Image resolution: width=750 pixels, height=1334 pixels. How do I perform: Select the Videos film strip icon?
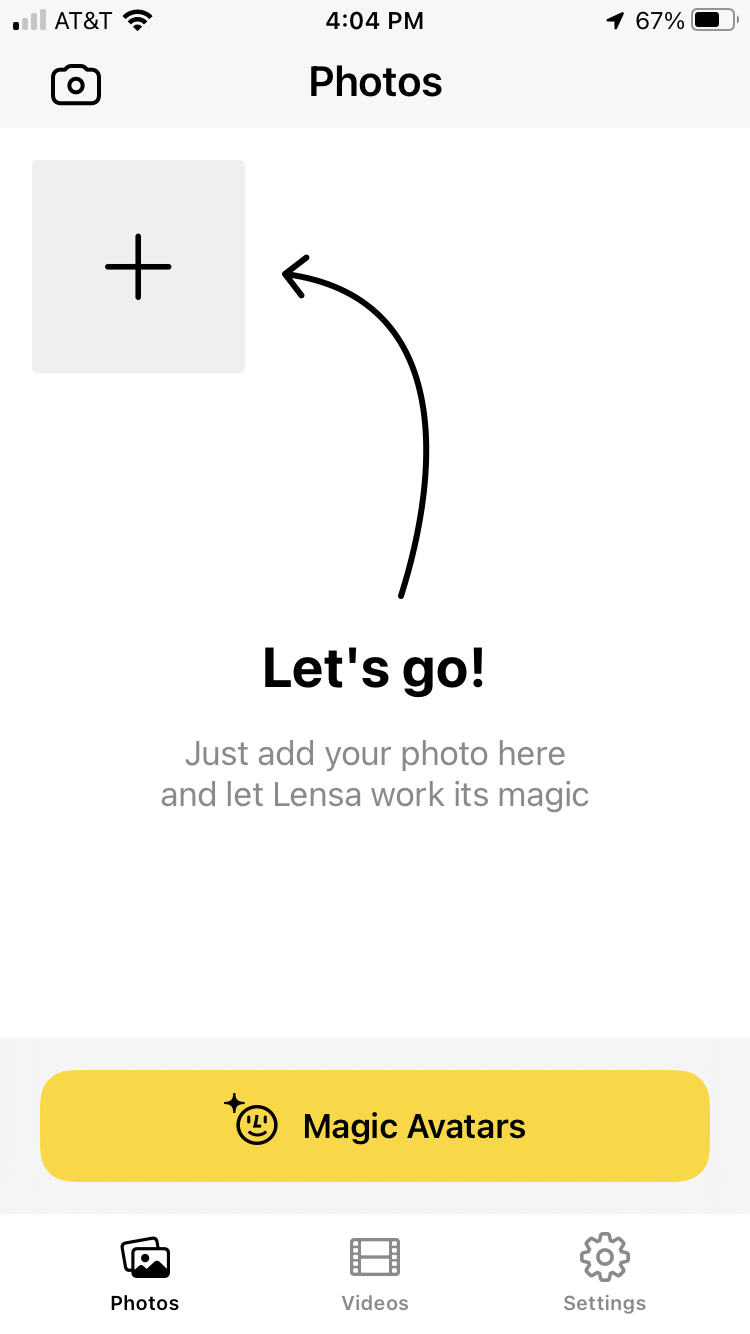pos(374,1257)
